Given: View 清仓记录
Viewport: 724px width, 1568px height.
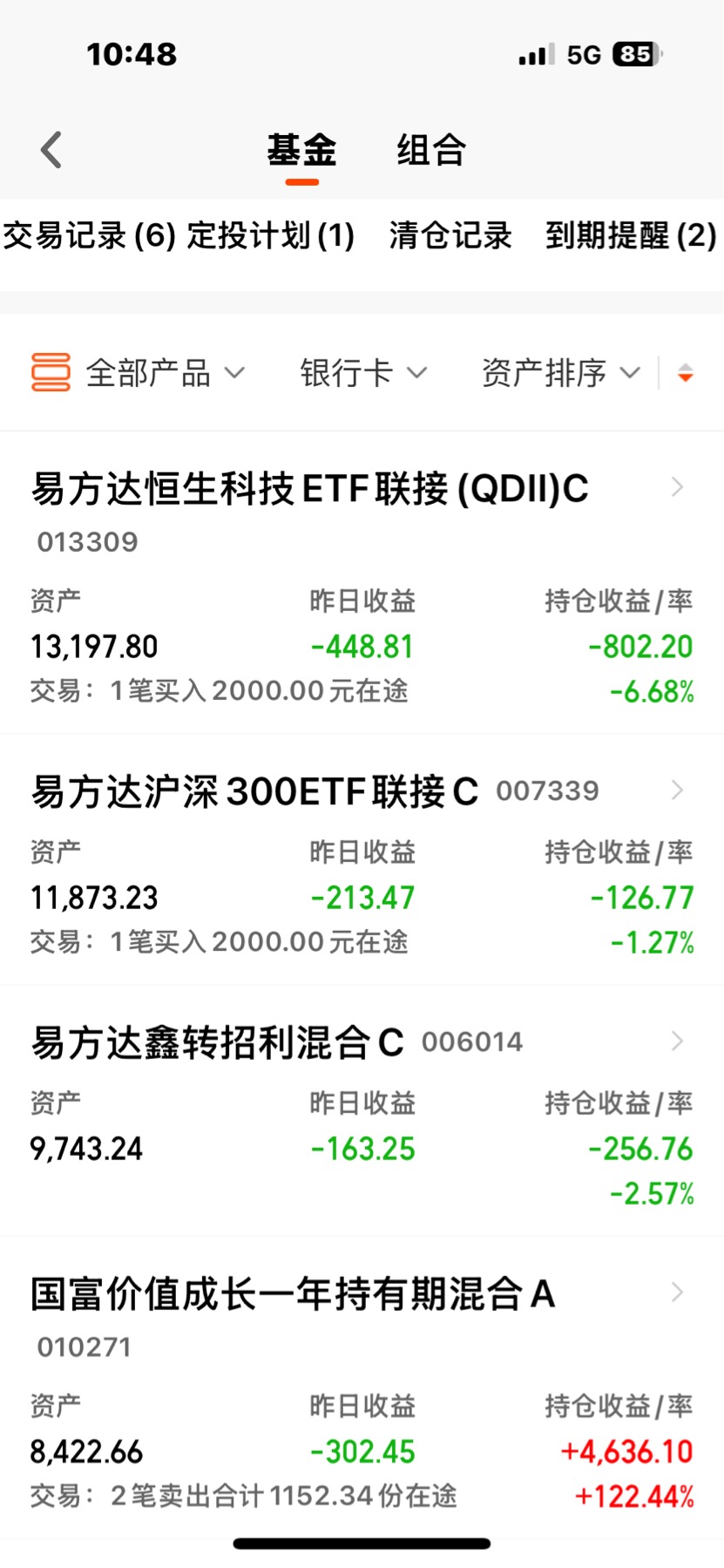Looking at the screenshot, I should [450, 235].
